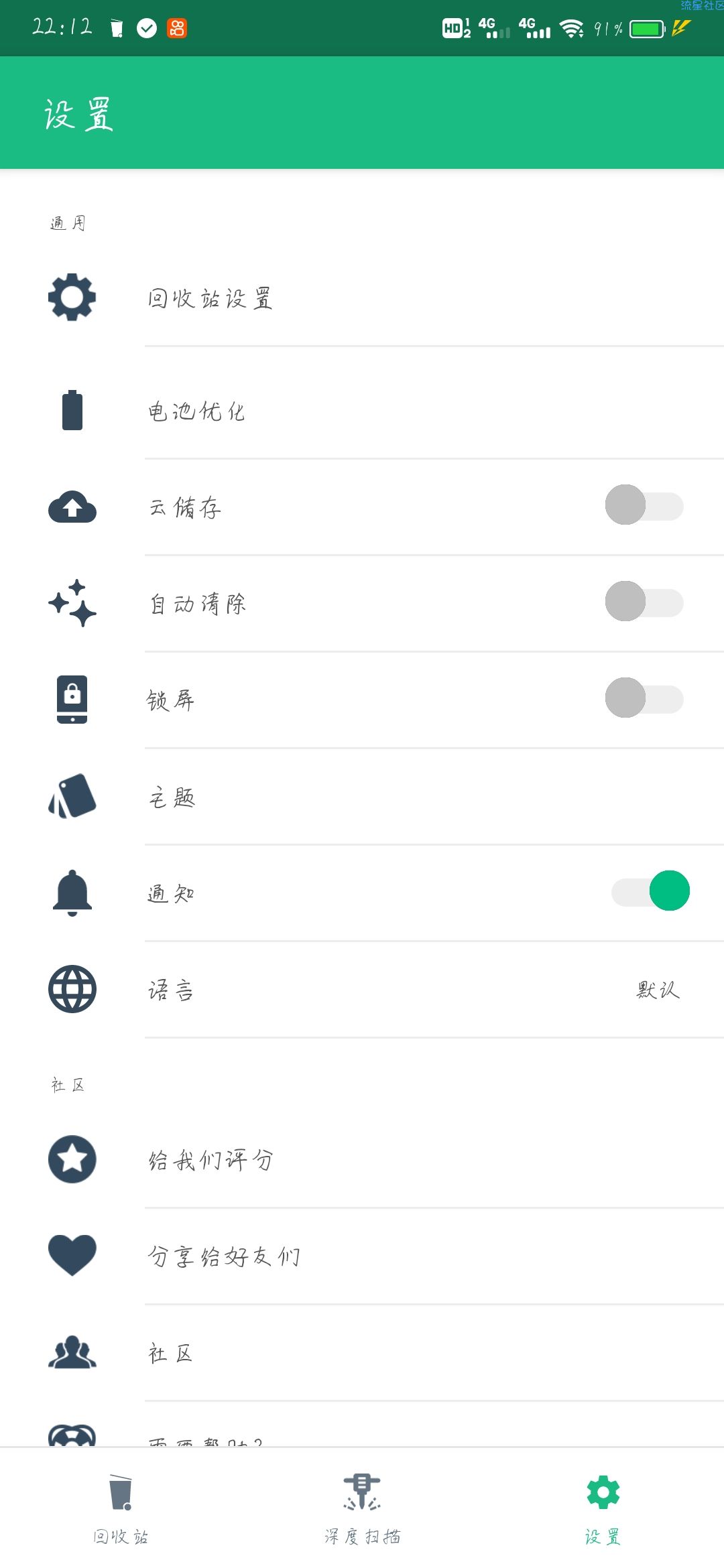Open the 主题 row
Viewport: 724px width, 1568px height.
pyautogui.click(x=362, y=797)
